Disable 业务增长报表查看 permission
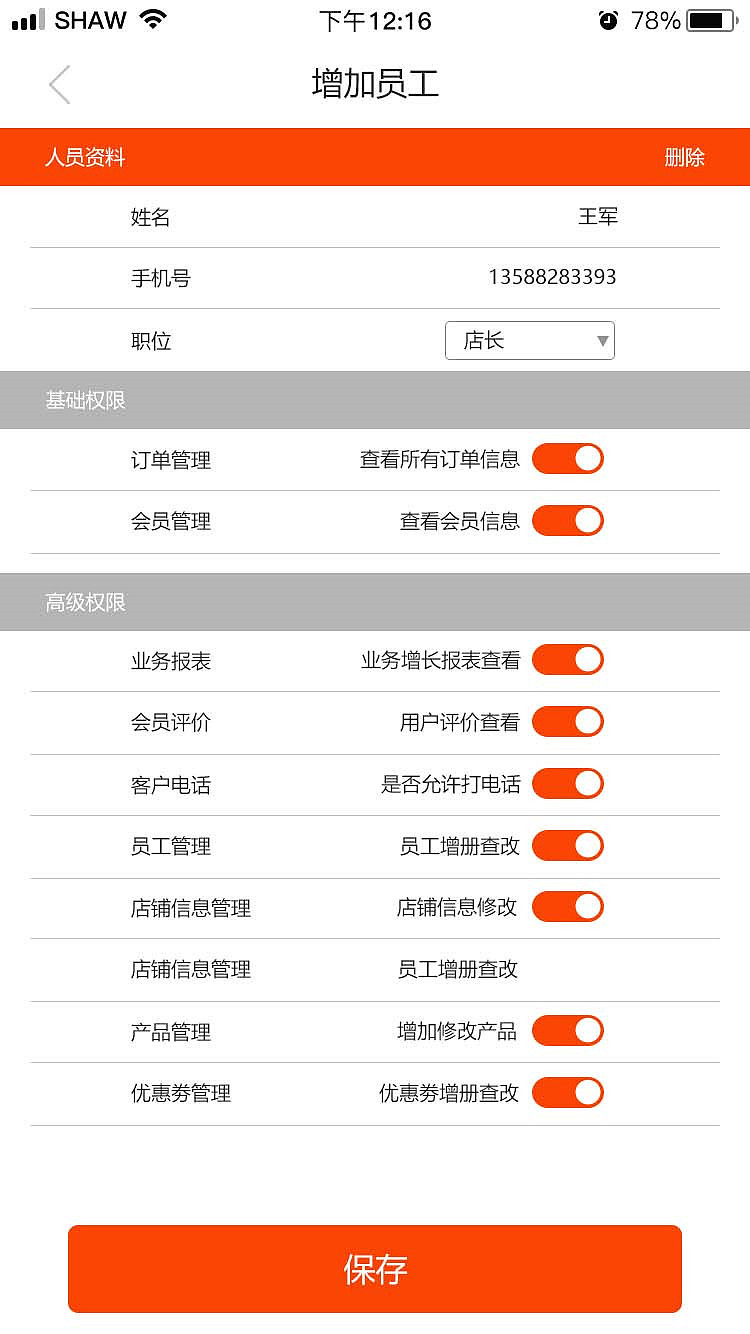Screen dimensions: 750x1334 [x=567, y=659]
